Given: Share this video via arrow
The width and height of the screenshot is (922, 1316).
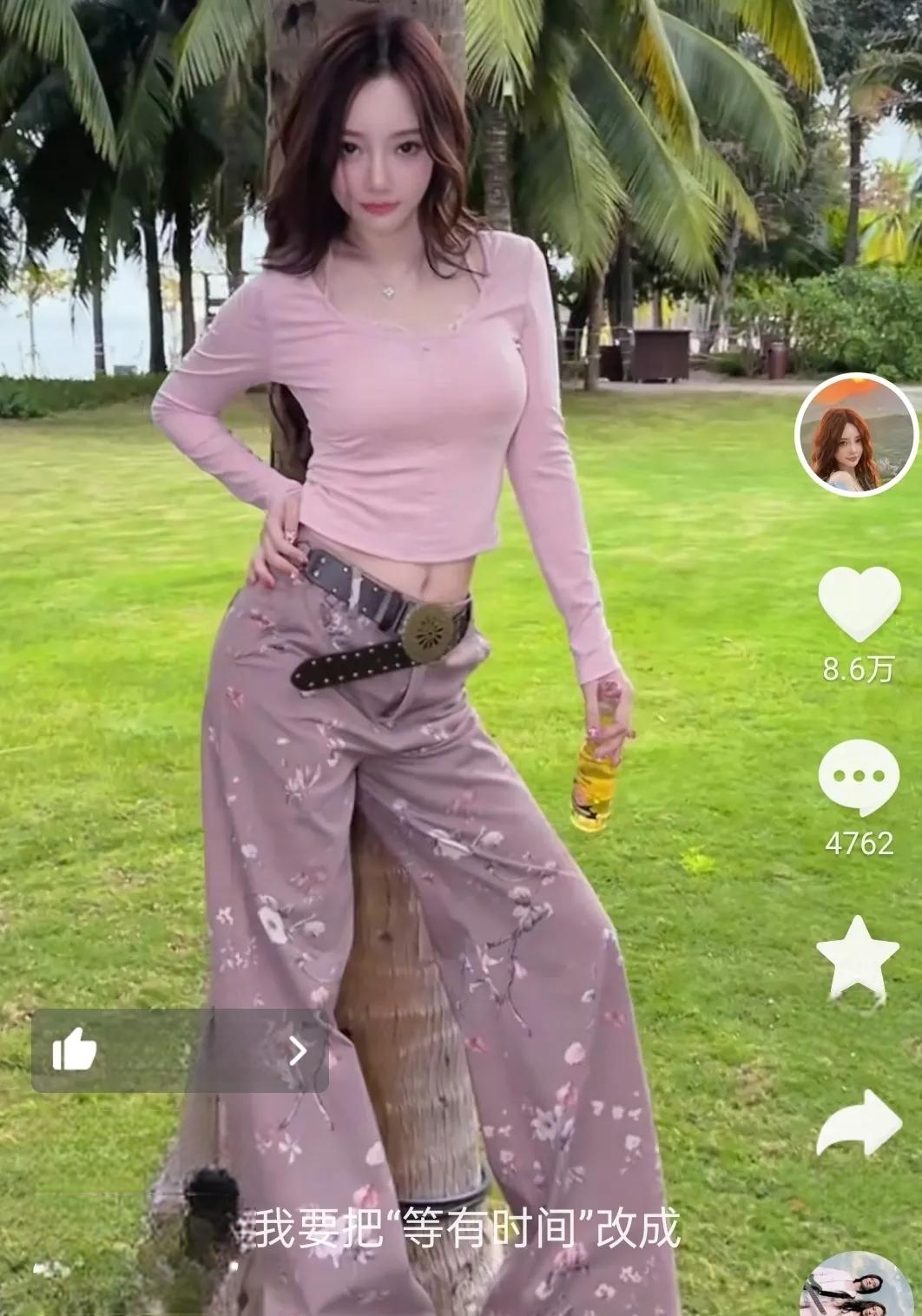Looking at the screenshot, I should pyautogui.click(x=859, y=1124).
